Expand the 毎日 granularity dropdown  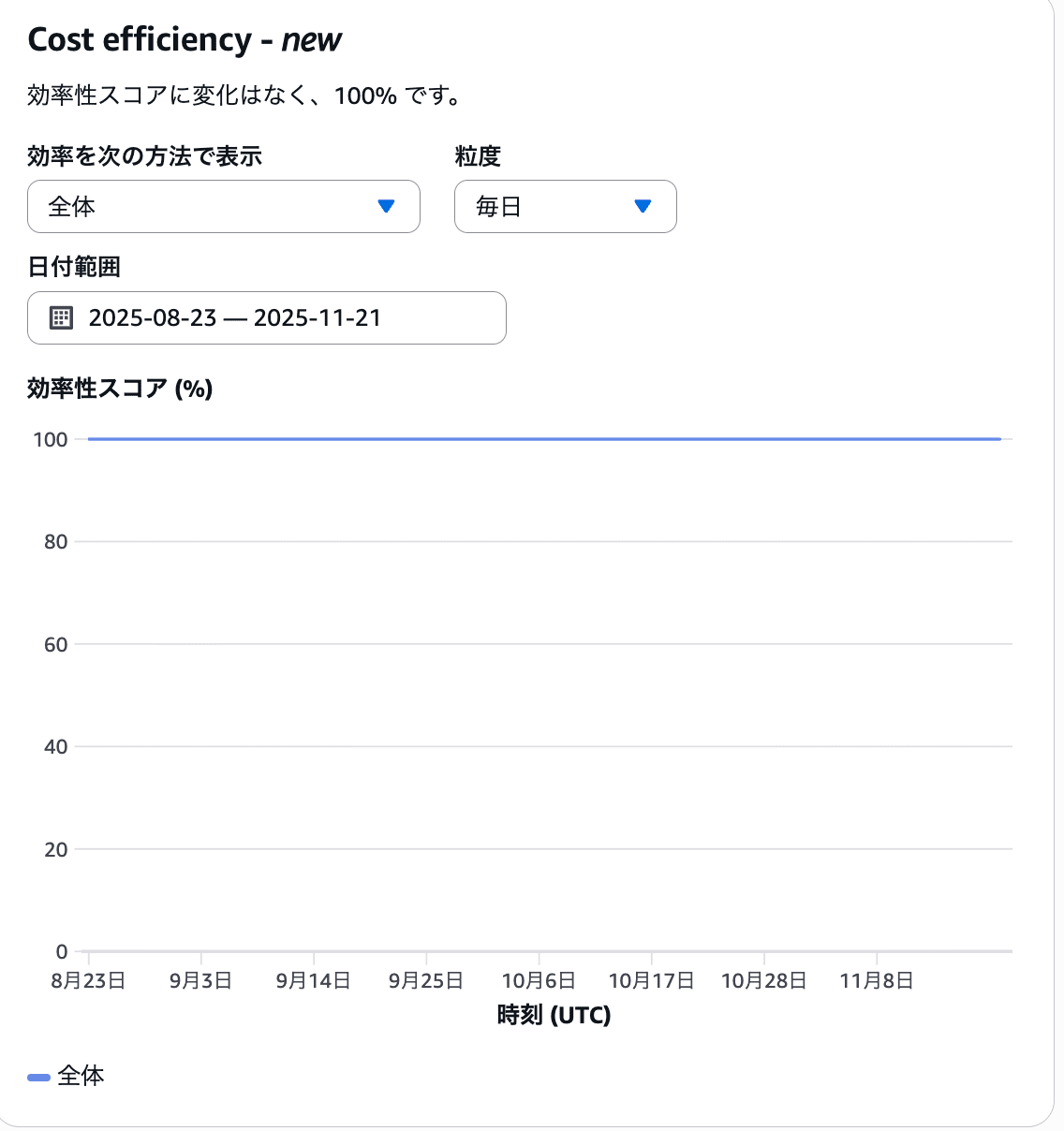(x=565, y=207)
